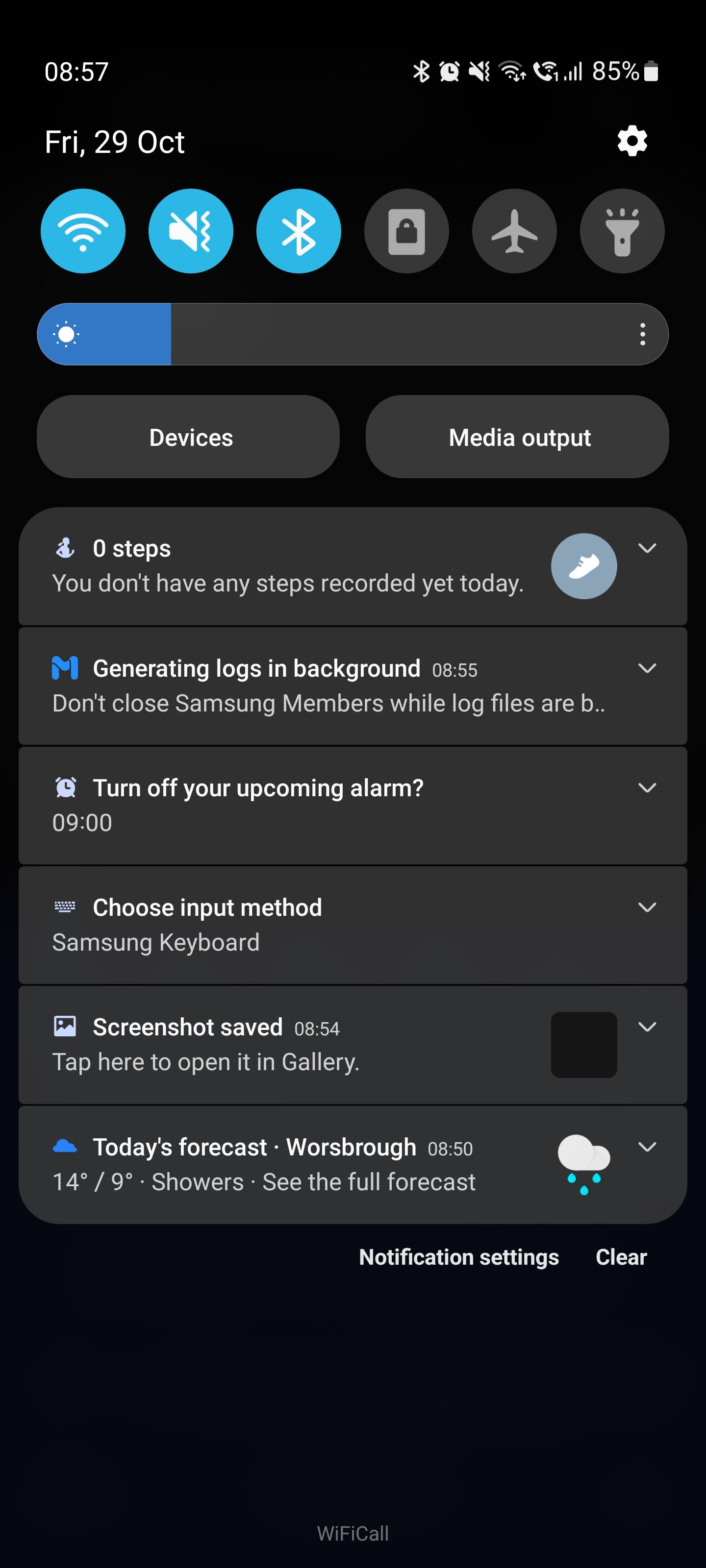Expand Today's forecast notification
Image resolution: width=706 pixels, height=1568 pixels.
click(648, 1147)
